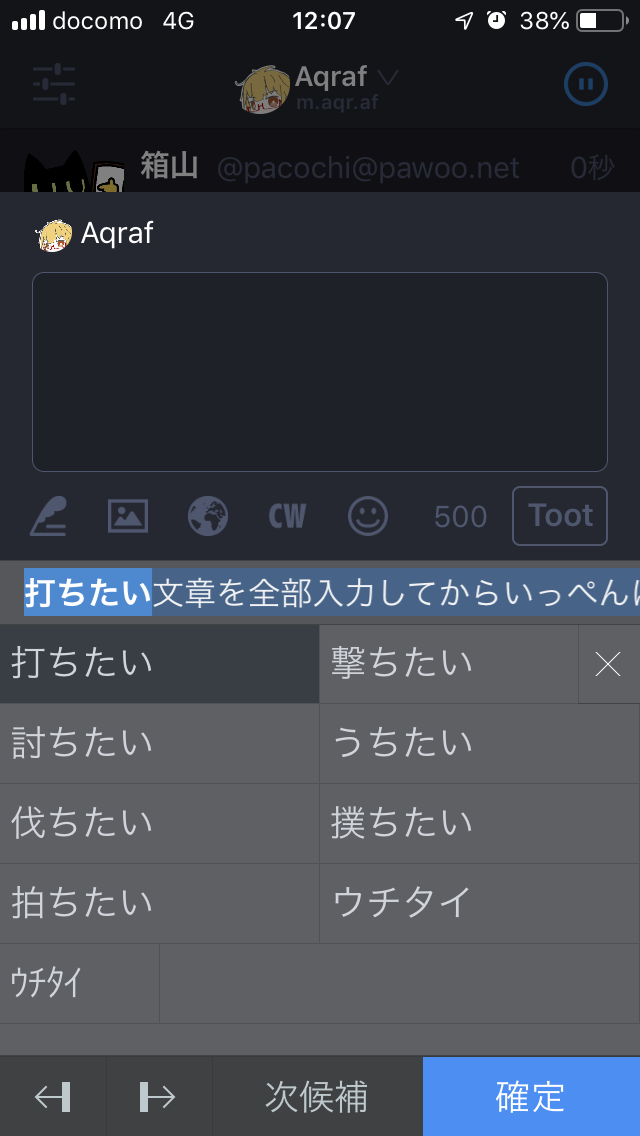Extend the conversion segment with right arrow key
This screenshot has height=1136, width=640.
[x=159, y=1096]
